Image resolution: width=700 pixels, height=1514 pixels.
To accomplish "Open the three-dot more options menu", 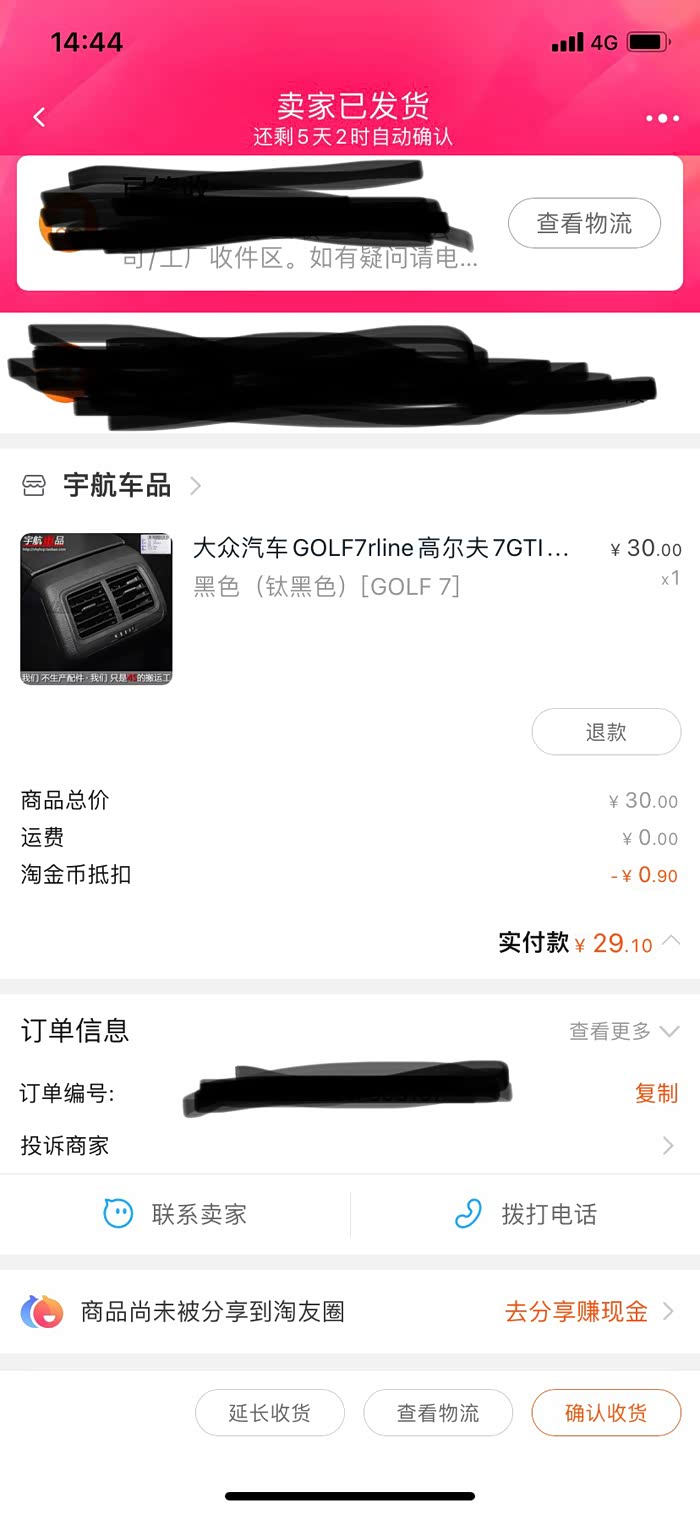I will click(662, 118).
